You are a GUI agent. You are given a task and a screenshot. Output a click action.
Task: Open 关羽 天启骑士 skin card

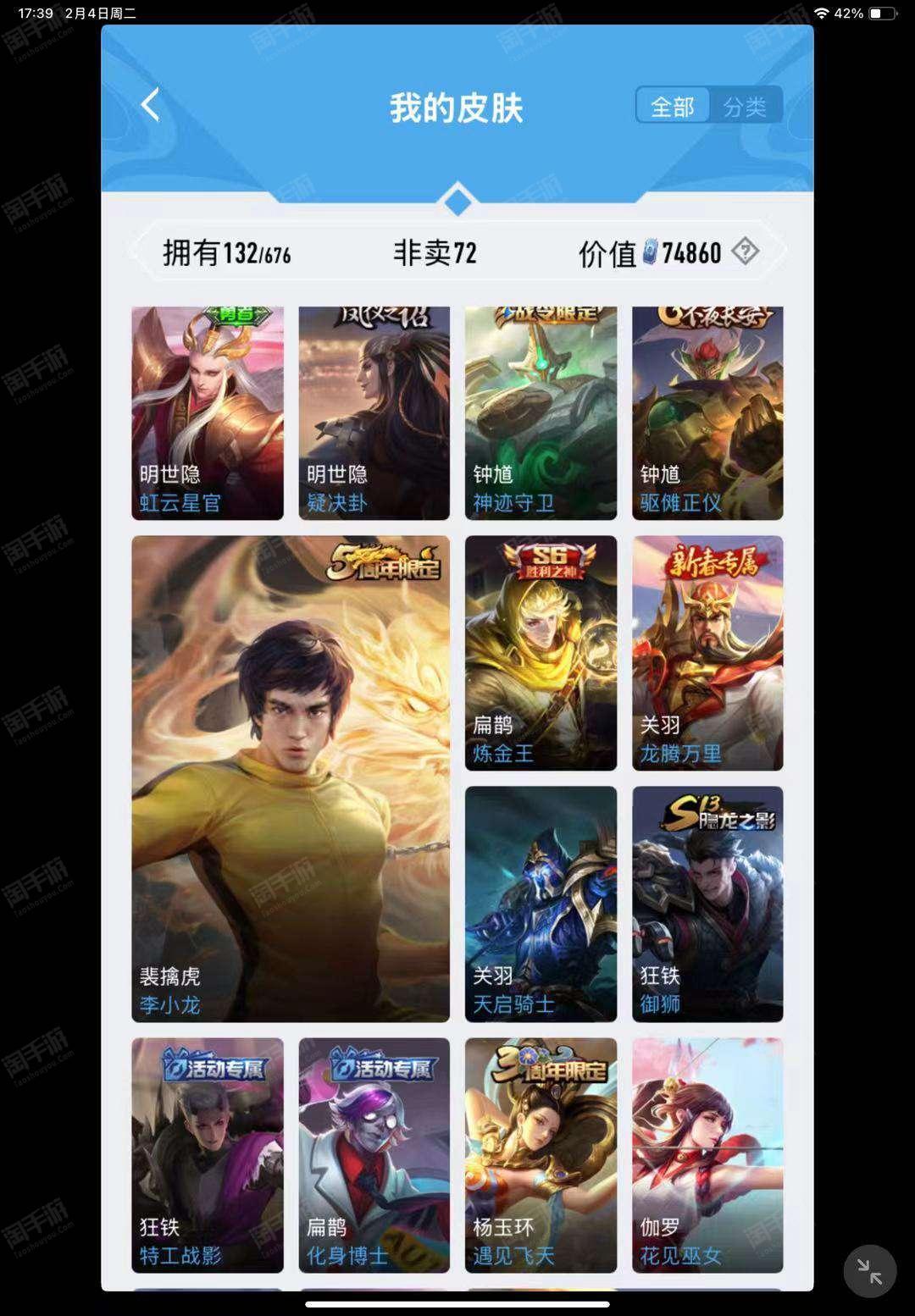[541, 904]
